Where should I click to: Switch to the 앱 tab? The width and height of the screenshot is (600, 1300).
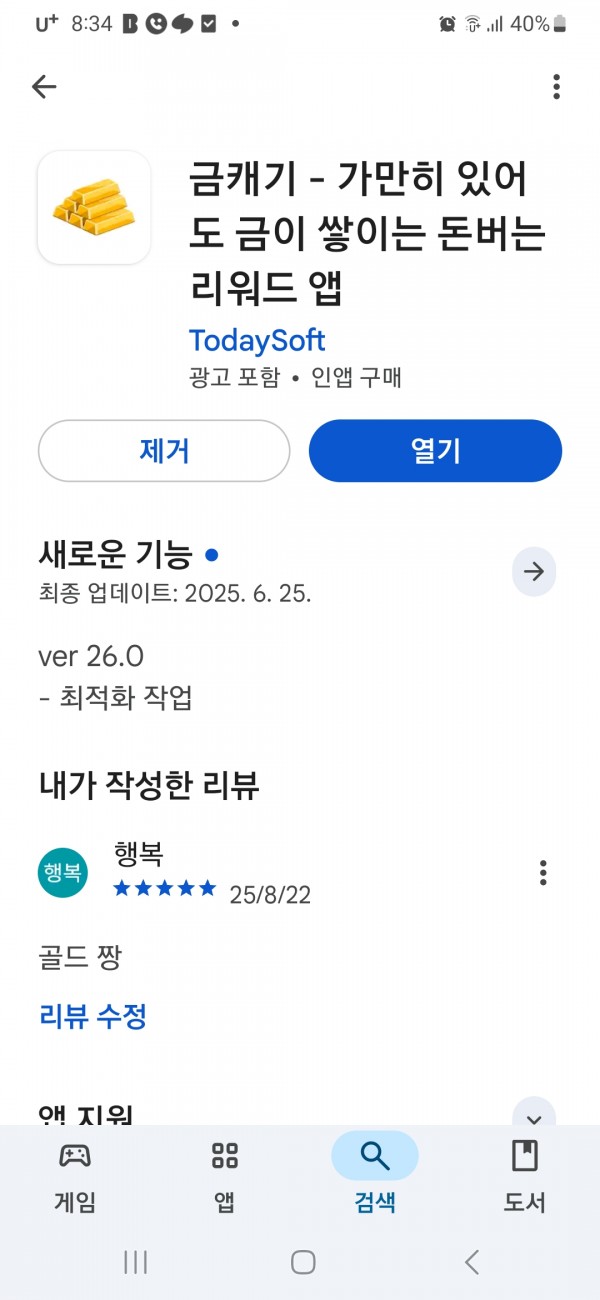tap(225, 1174)
